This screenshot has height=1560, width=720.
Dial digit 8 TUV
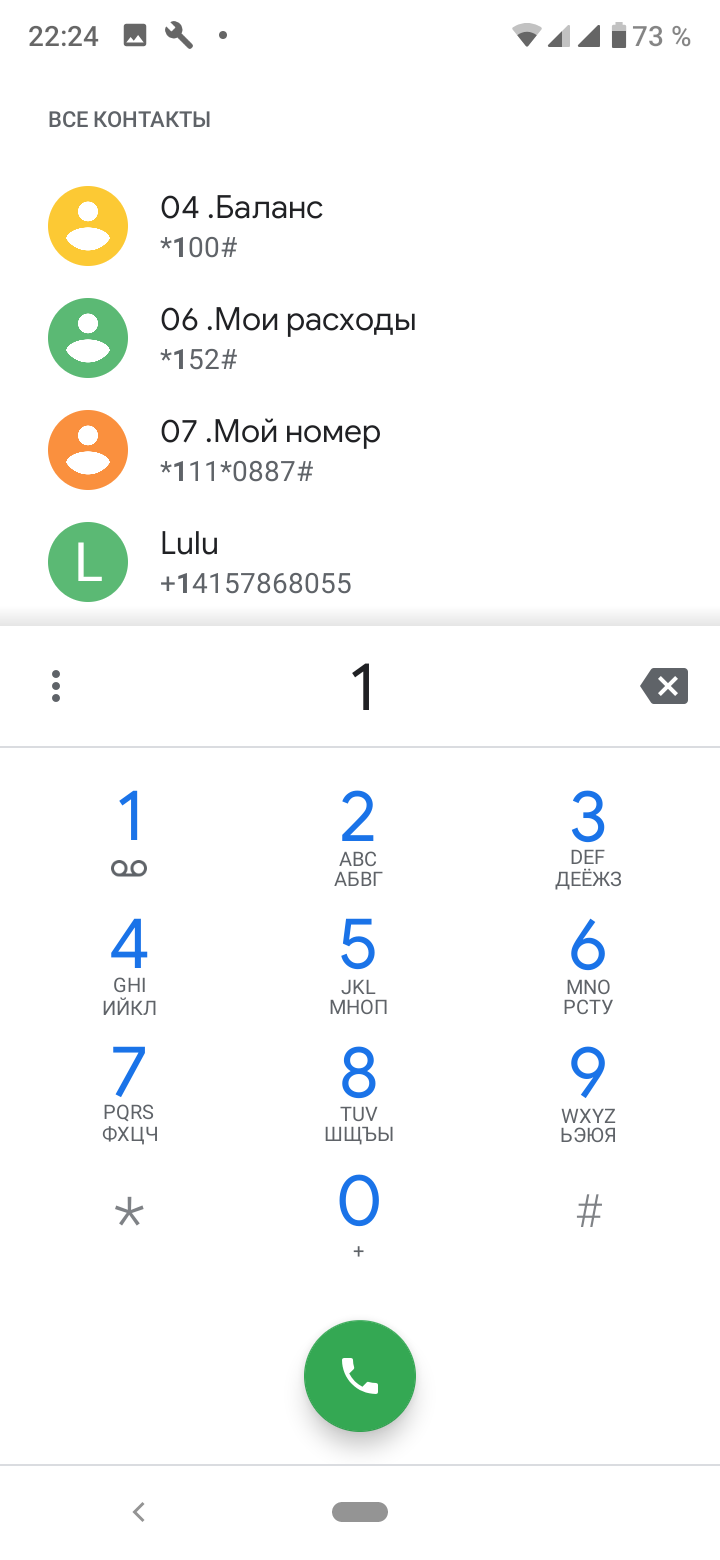358,1092
